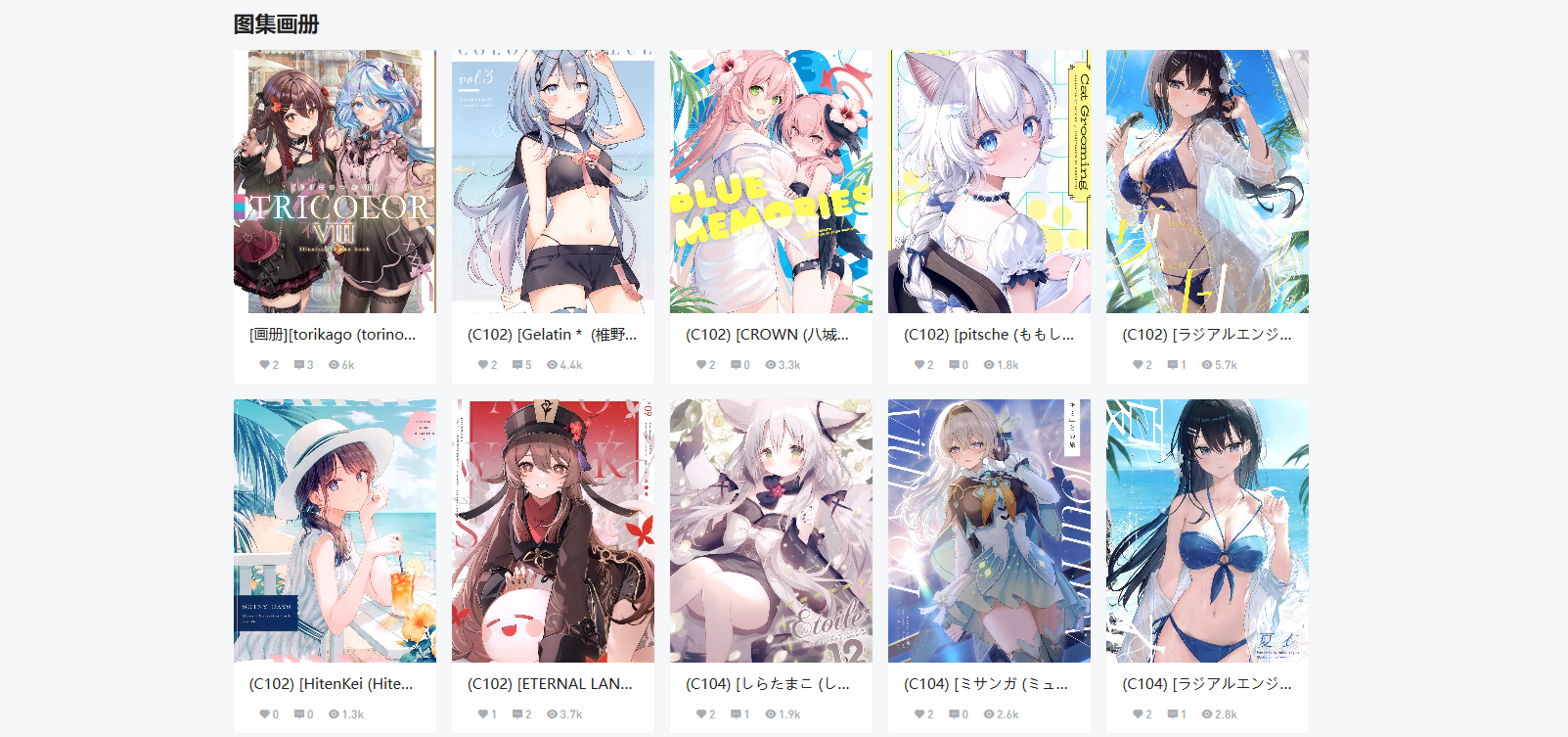The width and height of the screenshot is (1568, 737).
Task: Open the (C104) しらたまこ Etoile card
Action: (x=771, y=530)
